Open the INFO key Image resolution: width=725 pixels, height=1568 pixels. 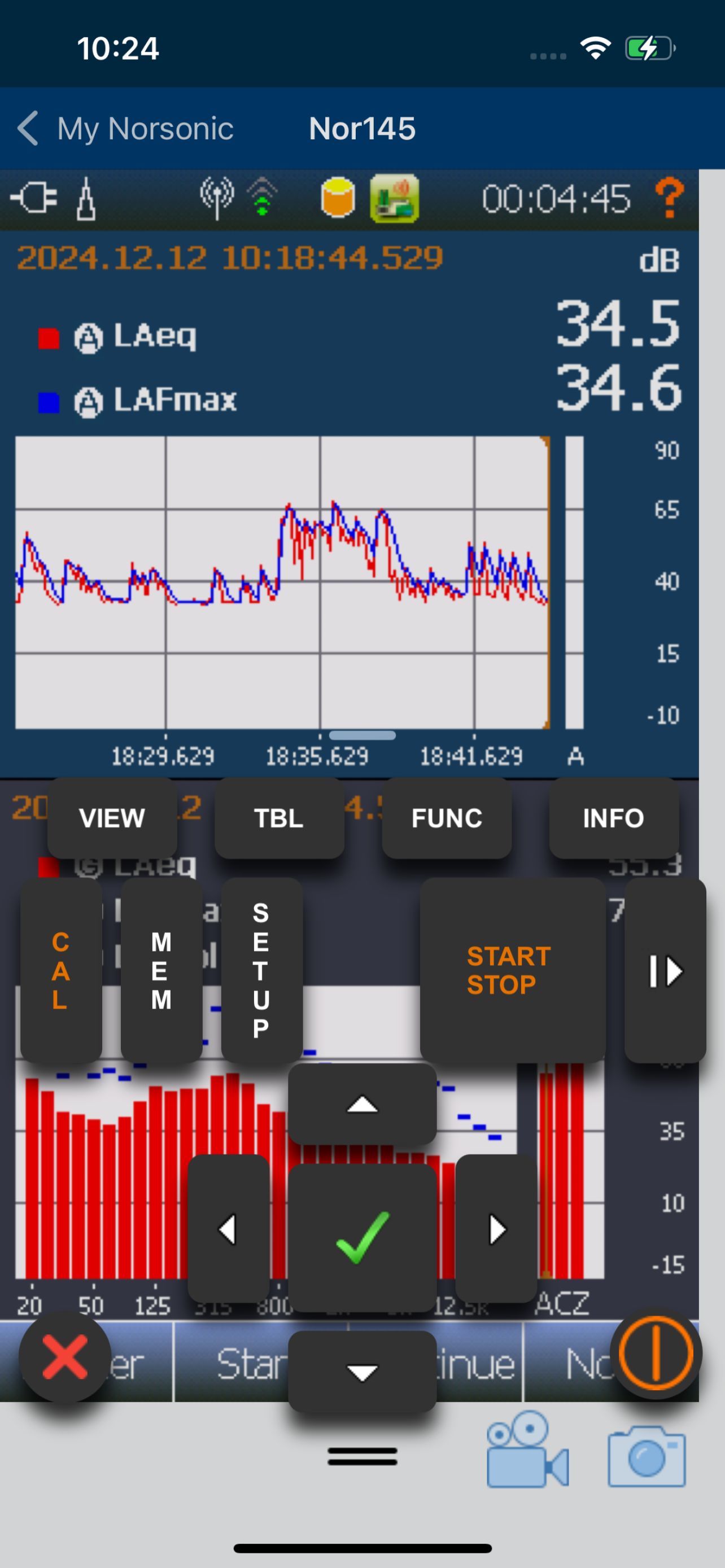point(614,818)
